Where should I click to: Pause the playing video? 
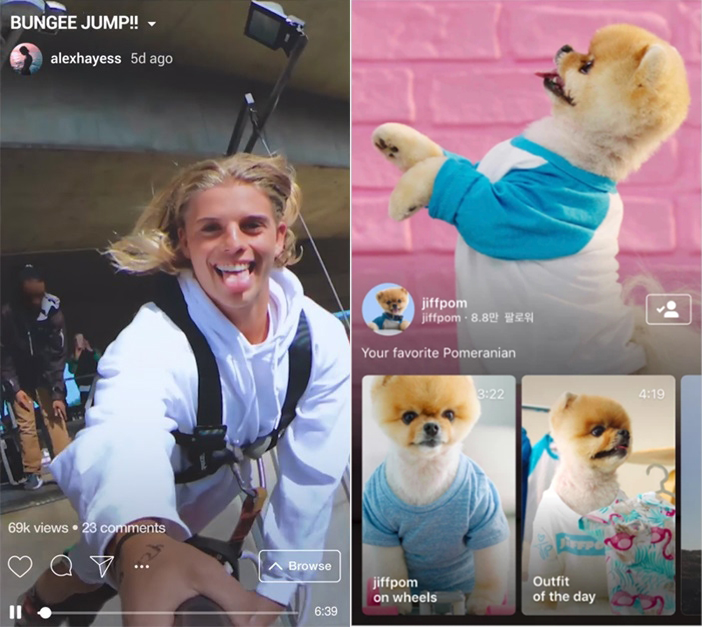[15, 612]
